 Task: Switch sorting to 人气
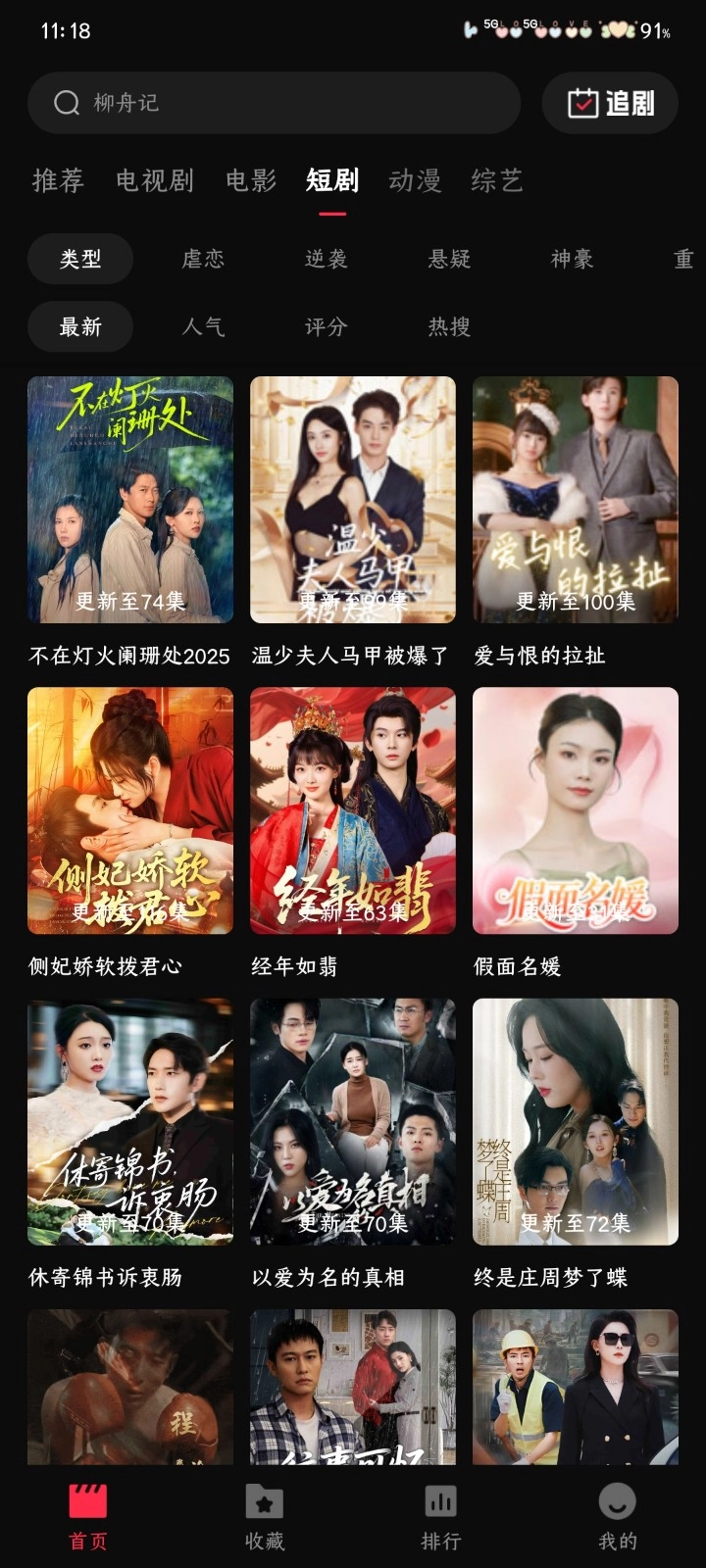click(x=204, y=327)
